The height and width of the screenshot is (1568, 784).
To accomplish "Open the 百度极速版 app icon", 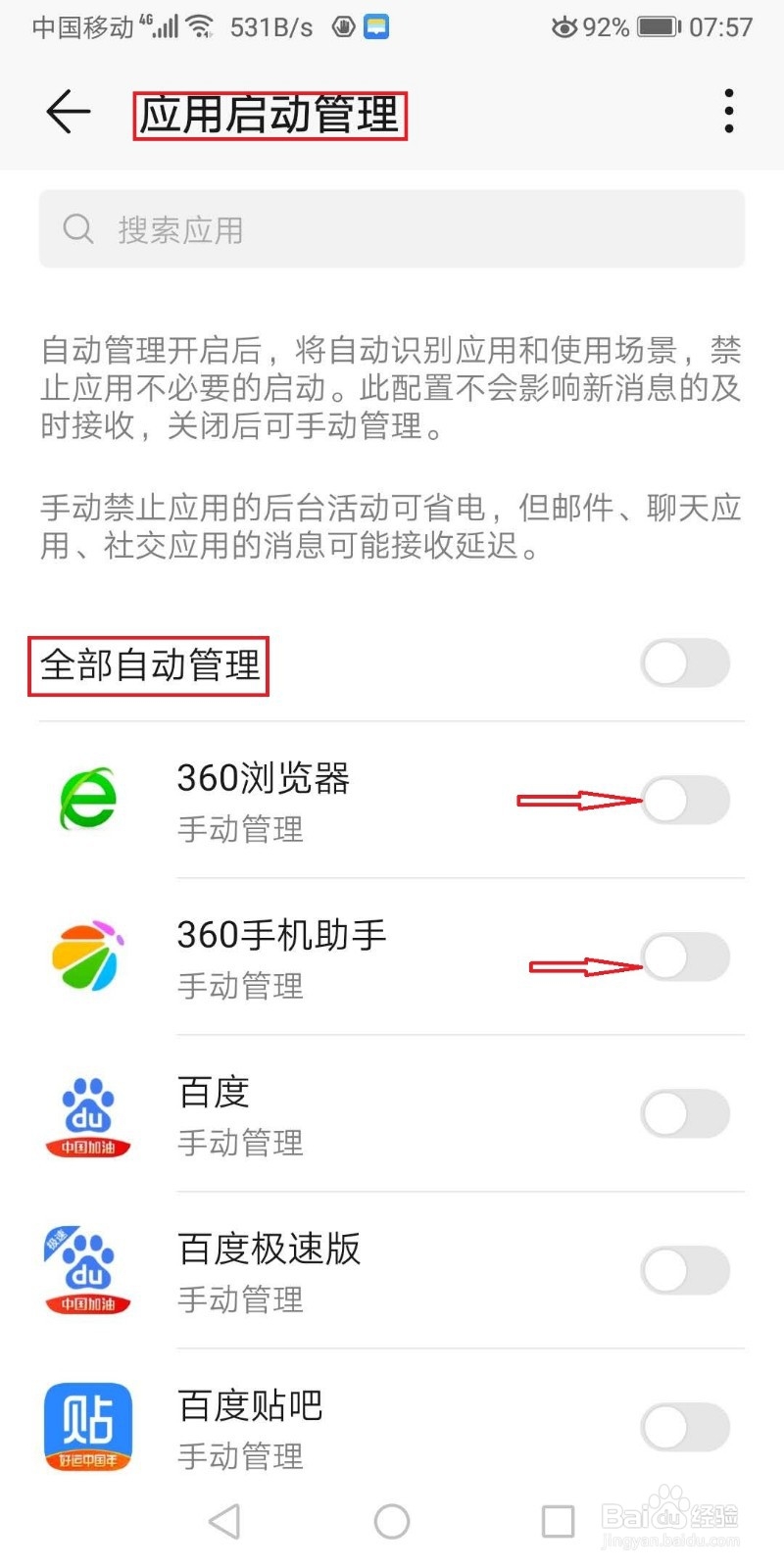I will (87, 1269).
